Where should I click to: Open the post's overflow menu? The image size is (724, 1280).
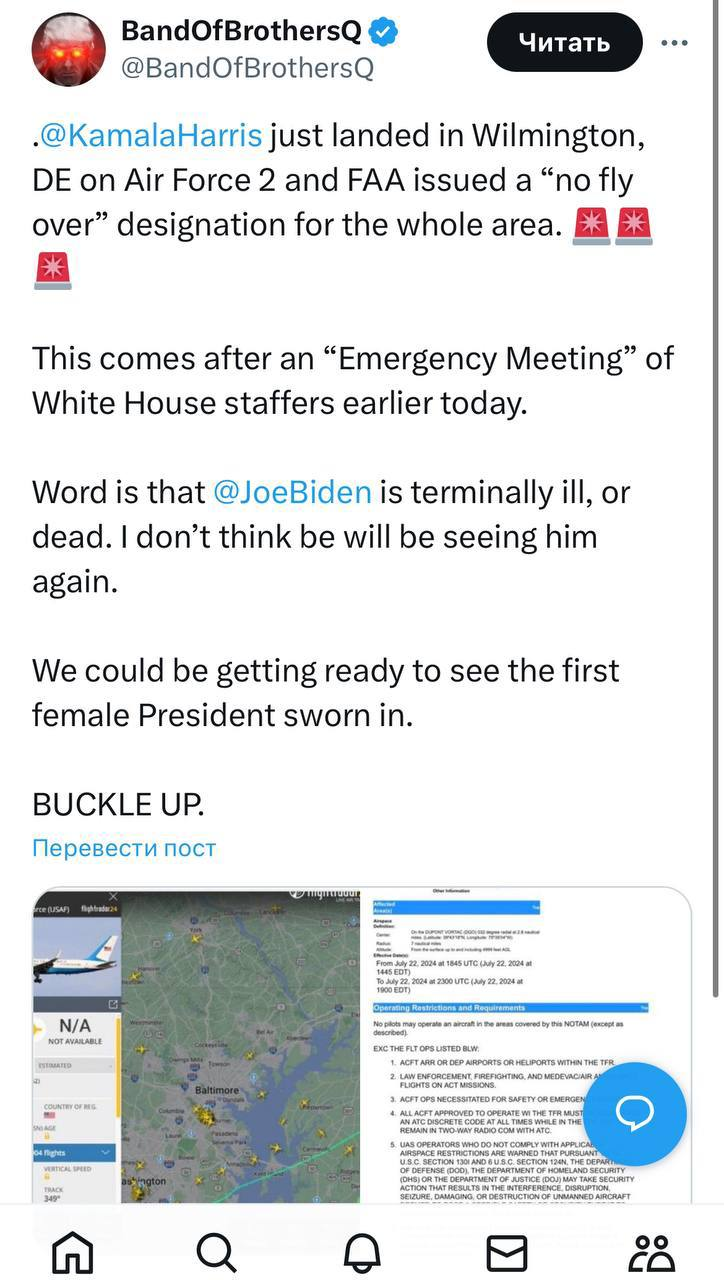coord(675,43)
